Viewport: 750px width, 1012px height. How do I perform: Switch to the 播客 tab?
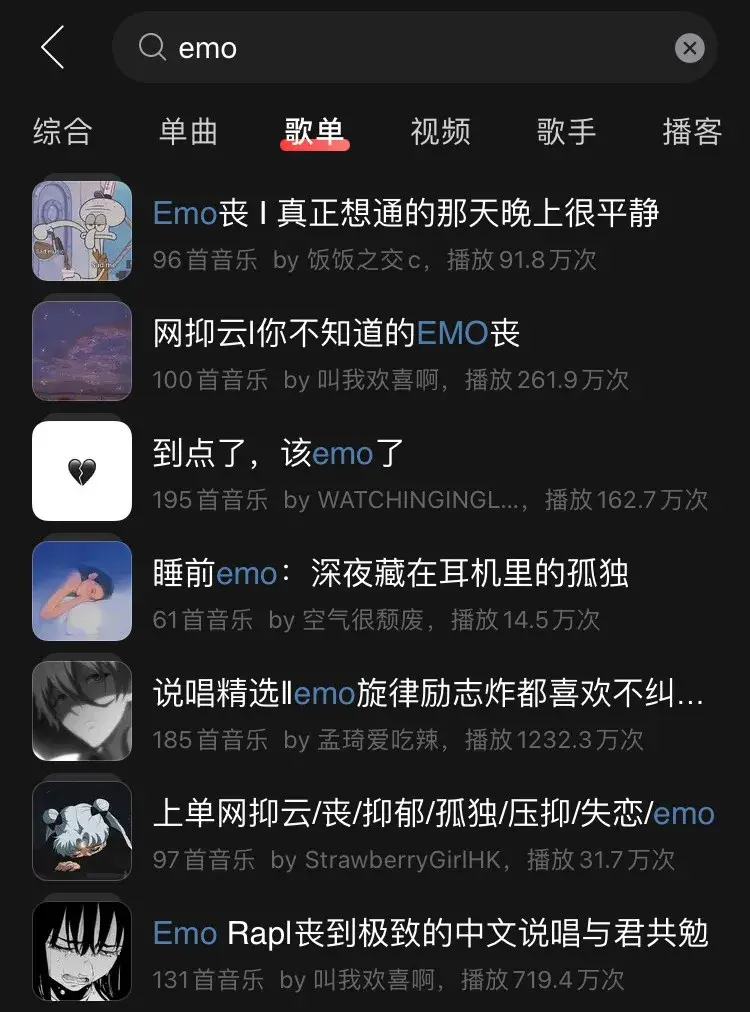[692, 131]
